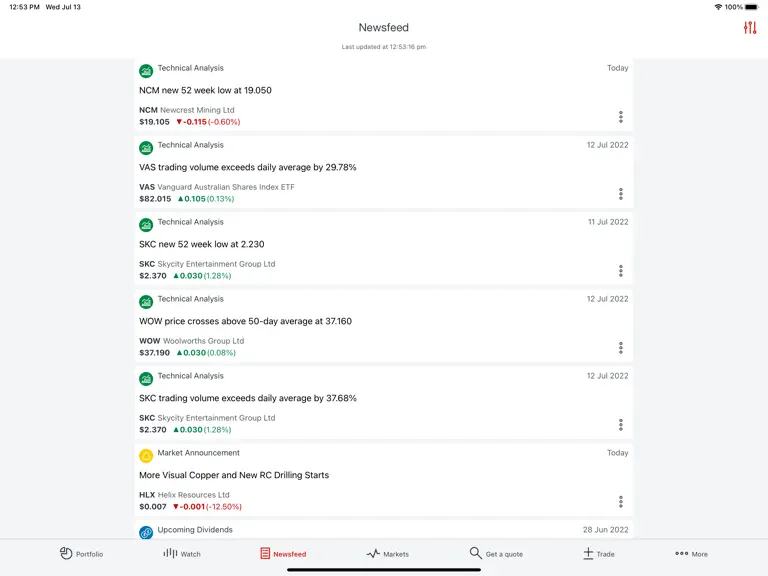Open the Upcoming Dividends card
This screenshot has height=576, width=768.
pyautogui.click(x=384, y=530)
